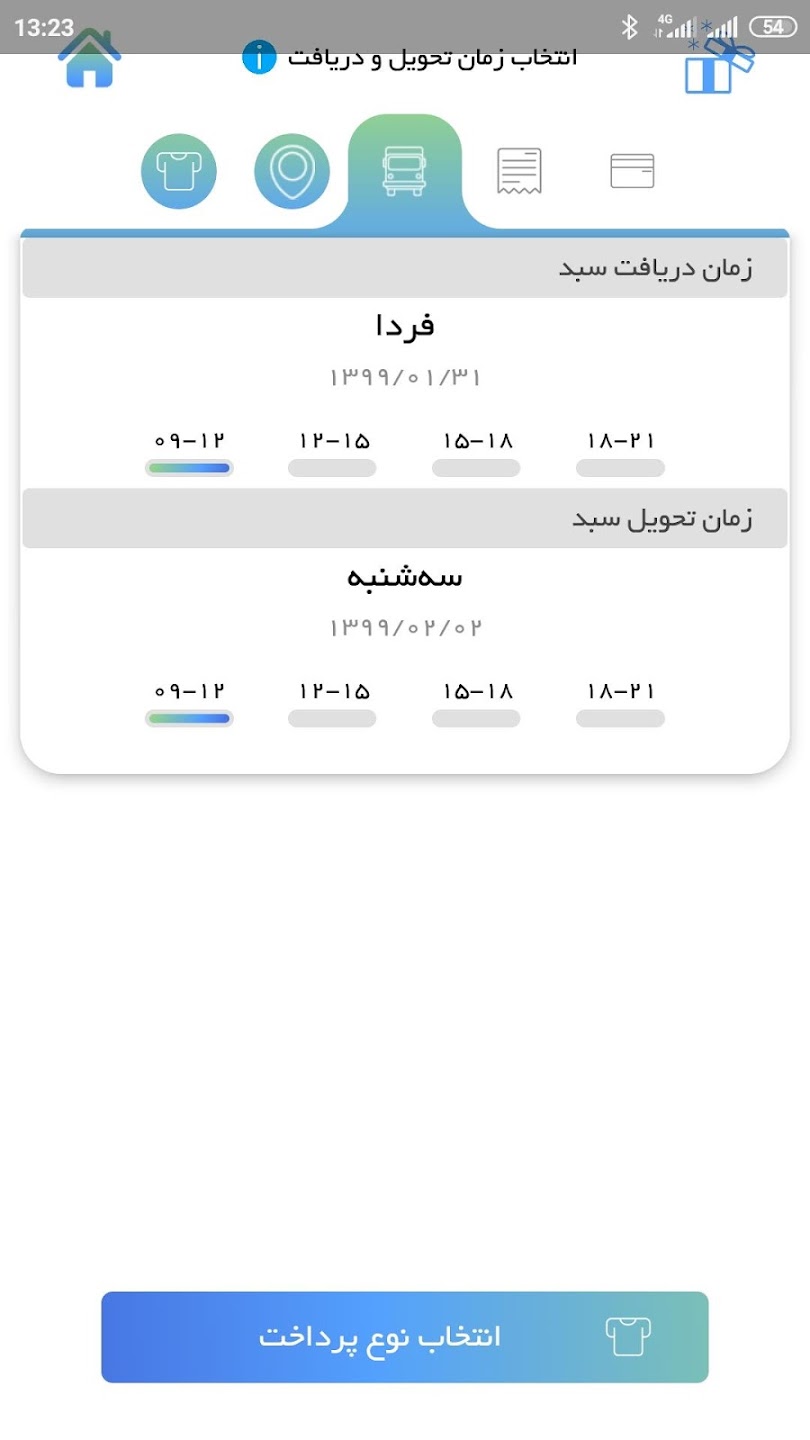Open the receipt invoice step
The image size is (810, 1440).
tap(519, 171)
